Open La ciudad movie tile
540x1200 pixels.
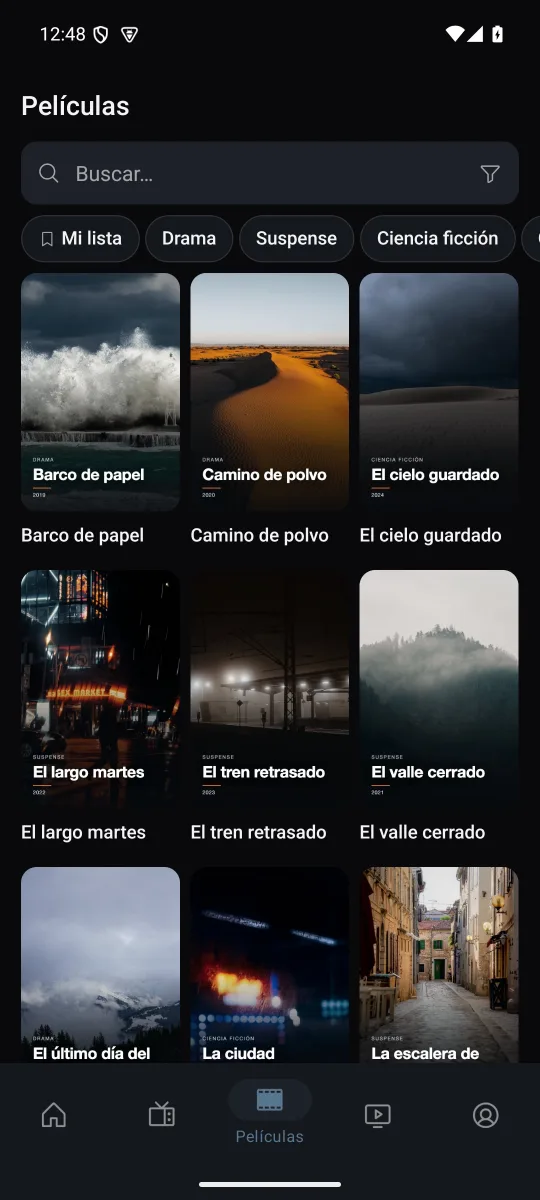pyautogui.click(x=270, y=965)
